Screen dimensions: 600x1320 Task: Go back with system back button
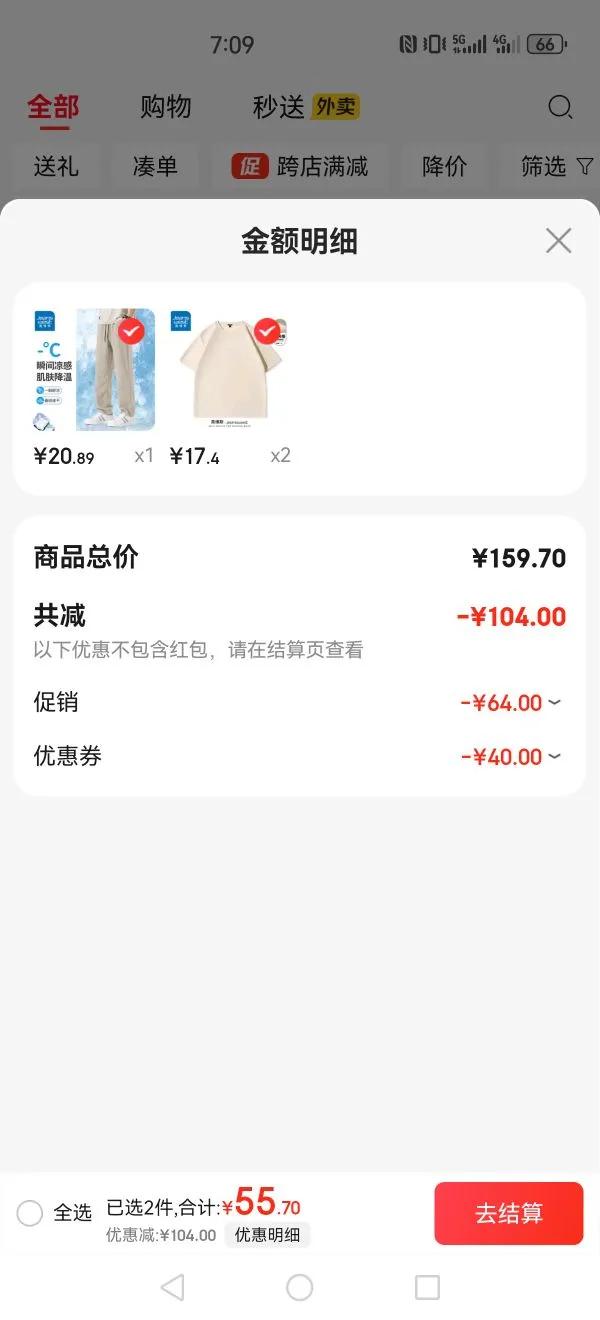[172, 1287]
